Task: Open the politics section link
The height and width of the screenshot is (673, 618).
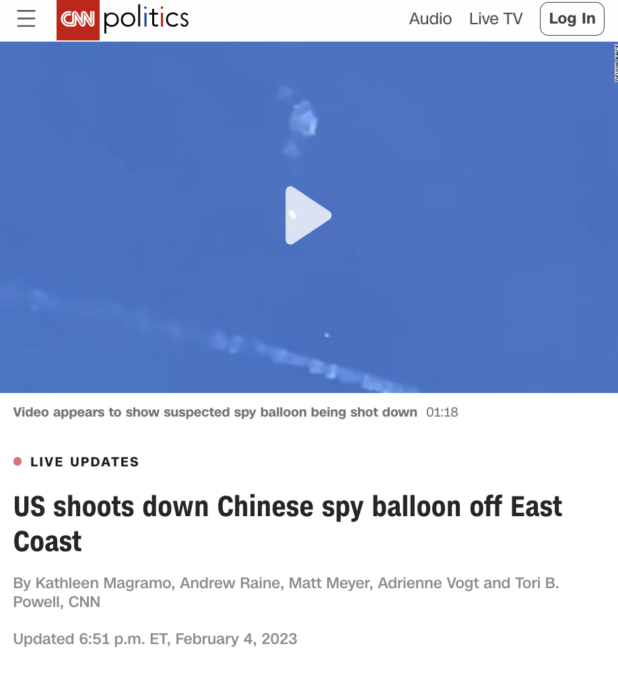Action: [146, 19]
